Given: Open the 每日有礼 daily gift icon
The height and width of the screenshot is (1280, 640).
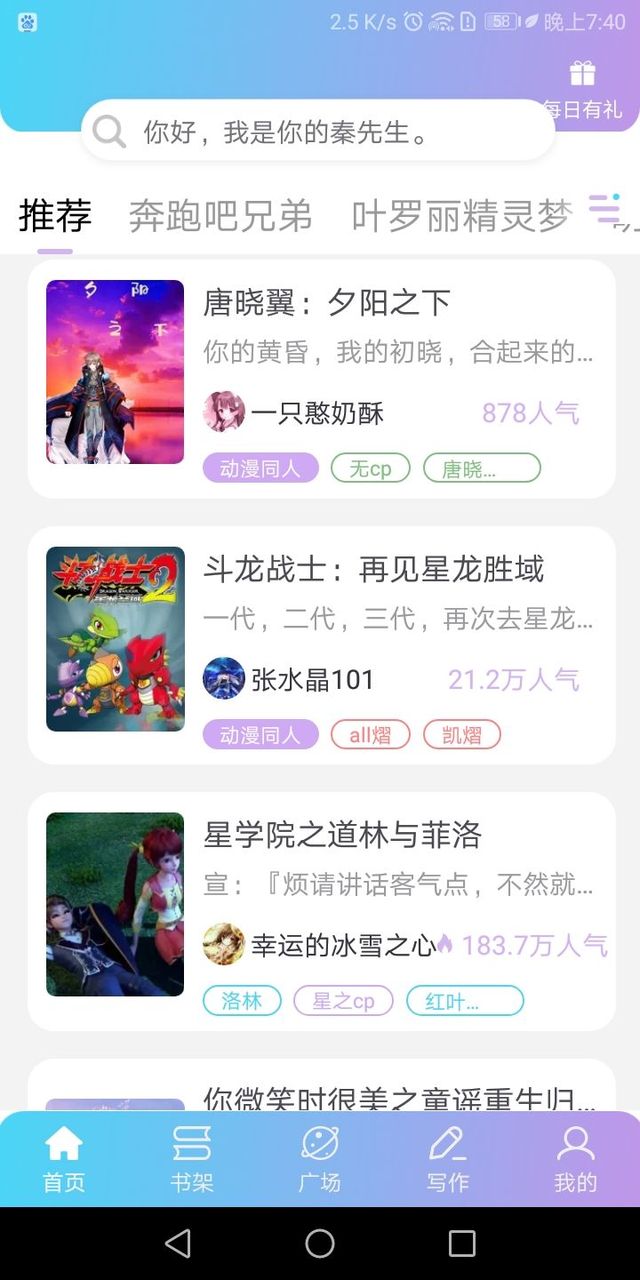Looking at the screenshot, I should point(583,90).
